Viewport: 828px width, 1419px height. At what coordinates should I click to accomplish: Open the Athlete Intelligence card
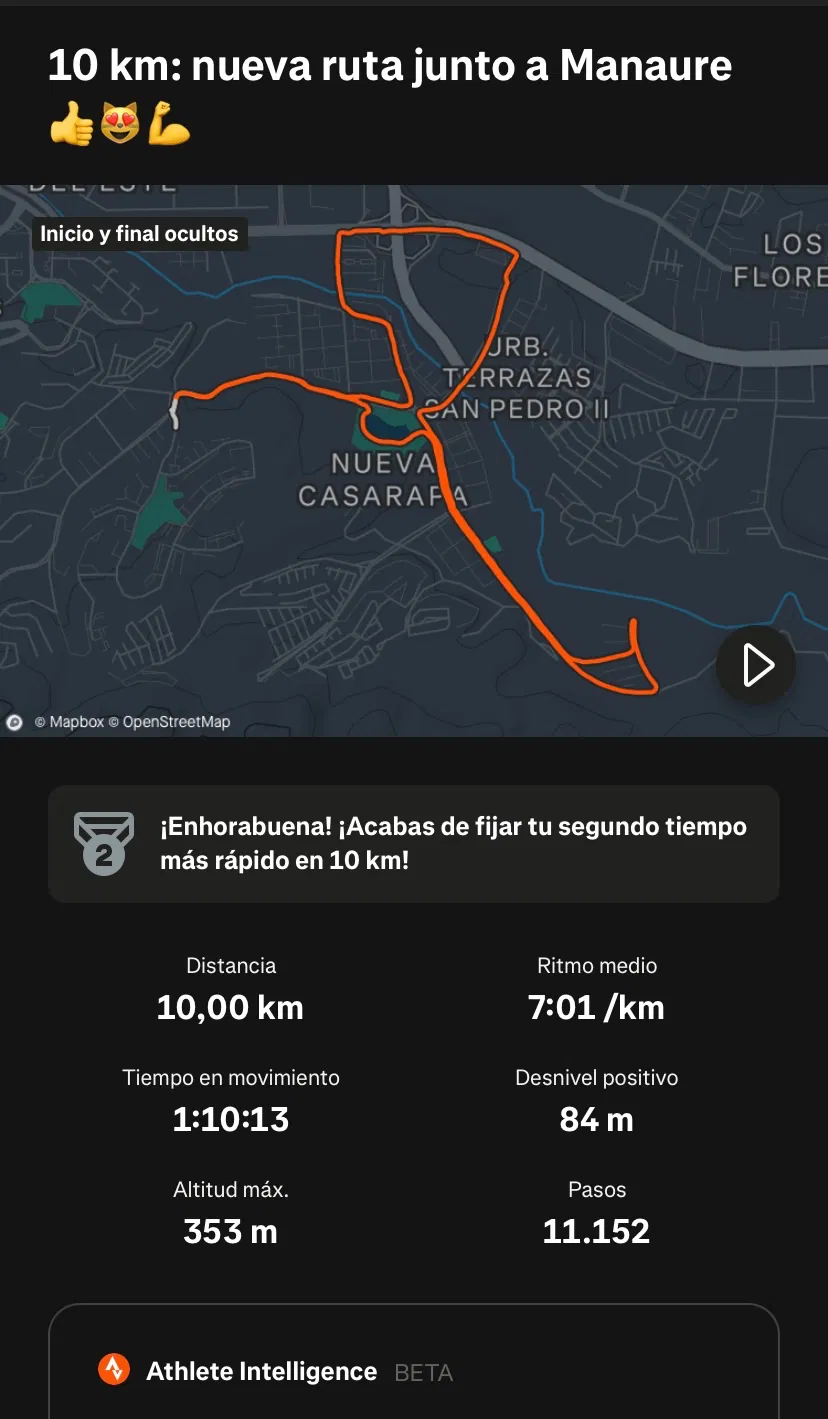coord(413,1370)
